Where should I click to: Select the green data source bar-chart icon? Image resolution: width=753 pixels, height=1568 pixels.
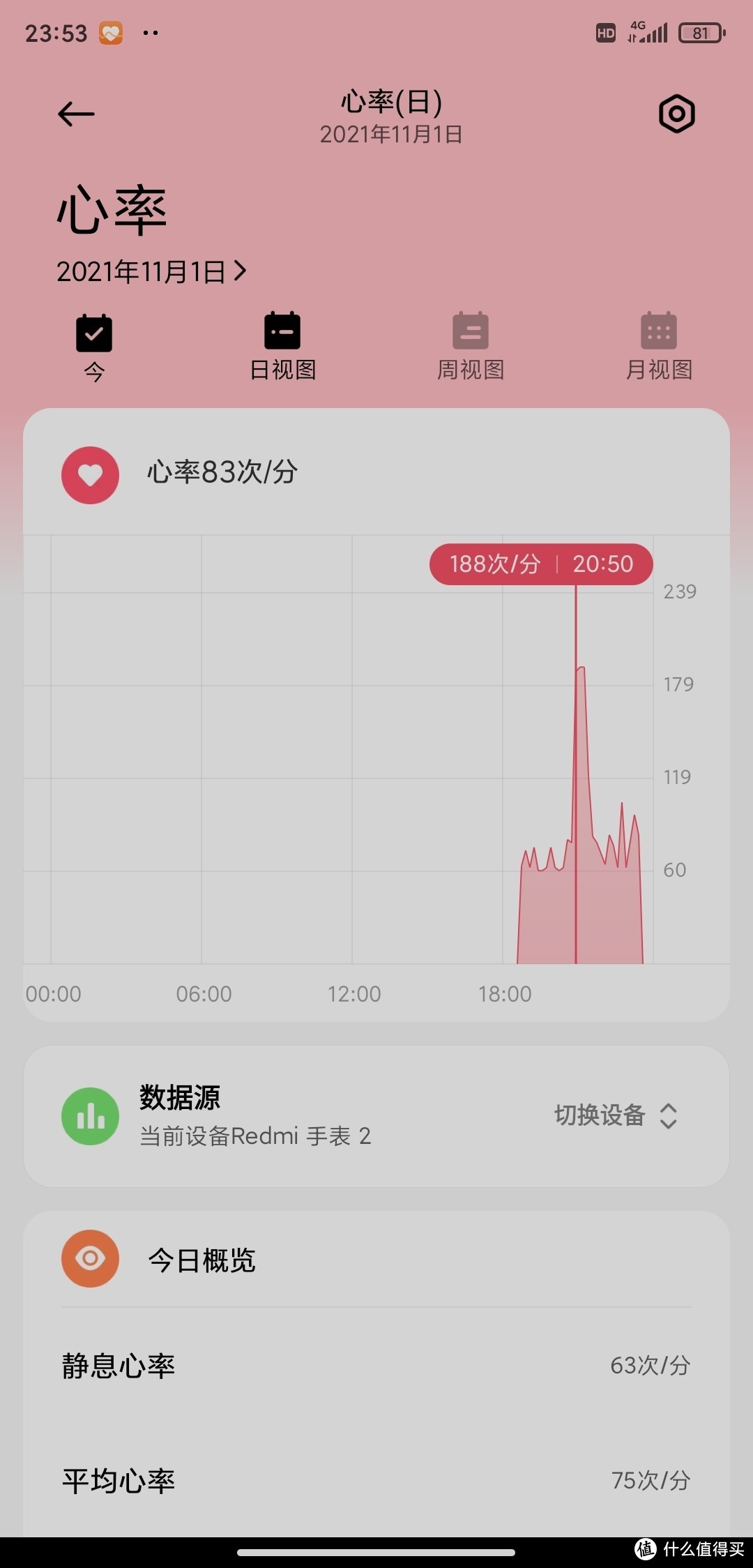(x=90, y=1116)
